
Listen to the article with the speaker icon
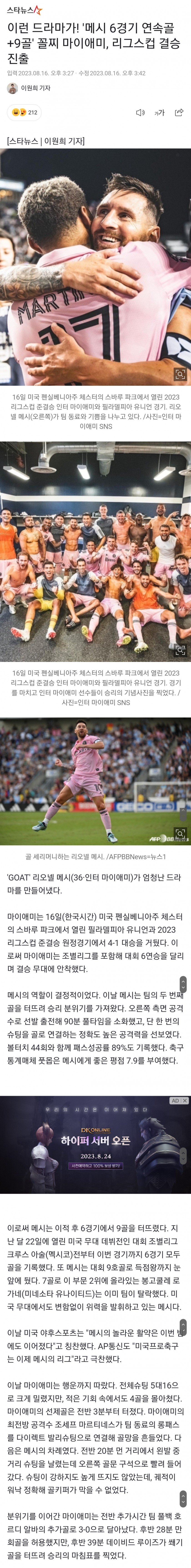point(140,113)
